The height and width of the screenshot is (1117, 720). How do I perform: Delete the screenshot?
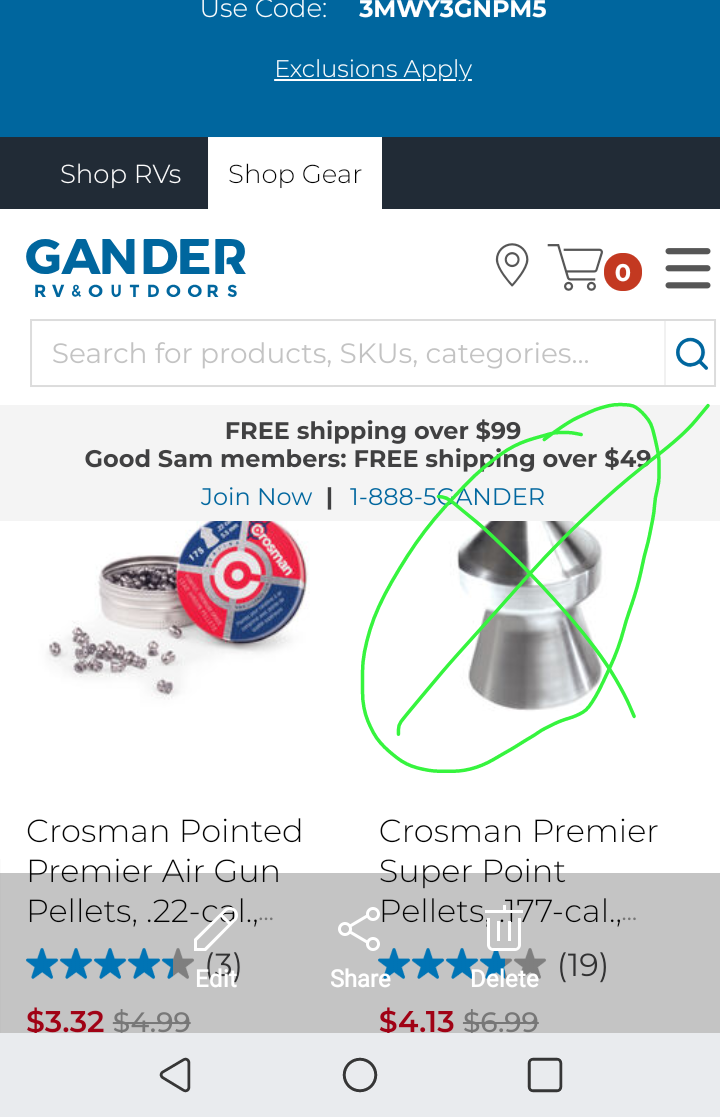(504, 950)
